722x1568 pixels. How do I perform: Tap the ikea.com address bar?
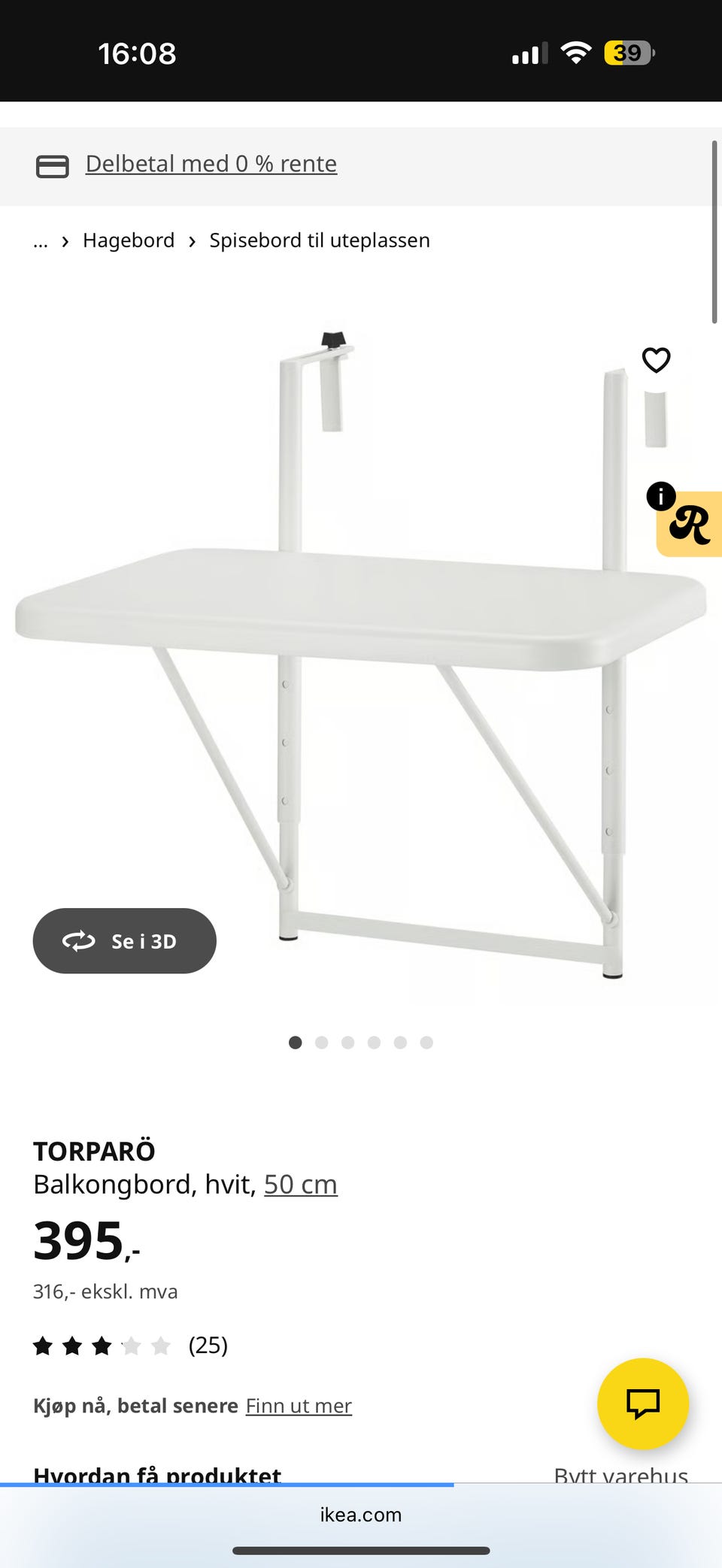pos(361,1515)
